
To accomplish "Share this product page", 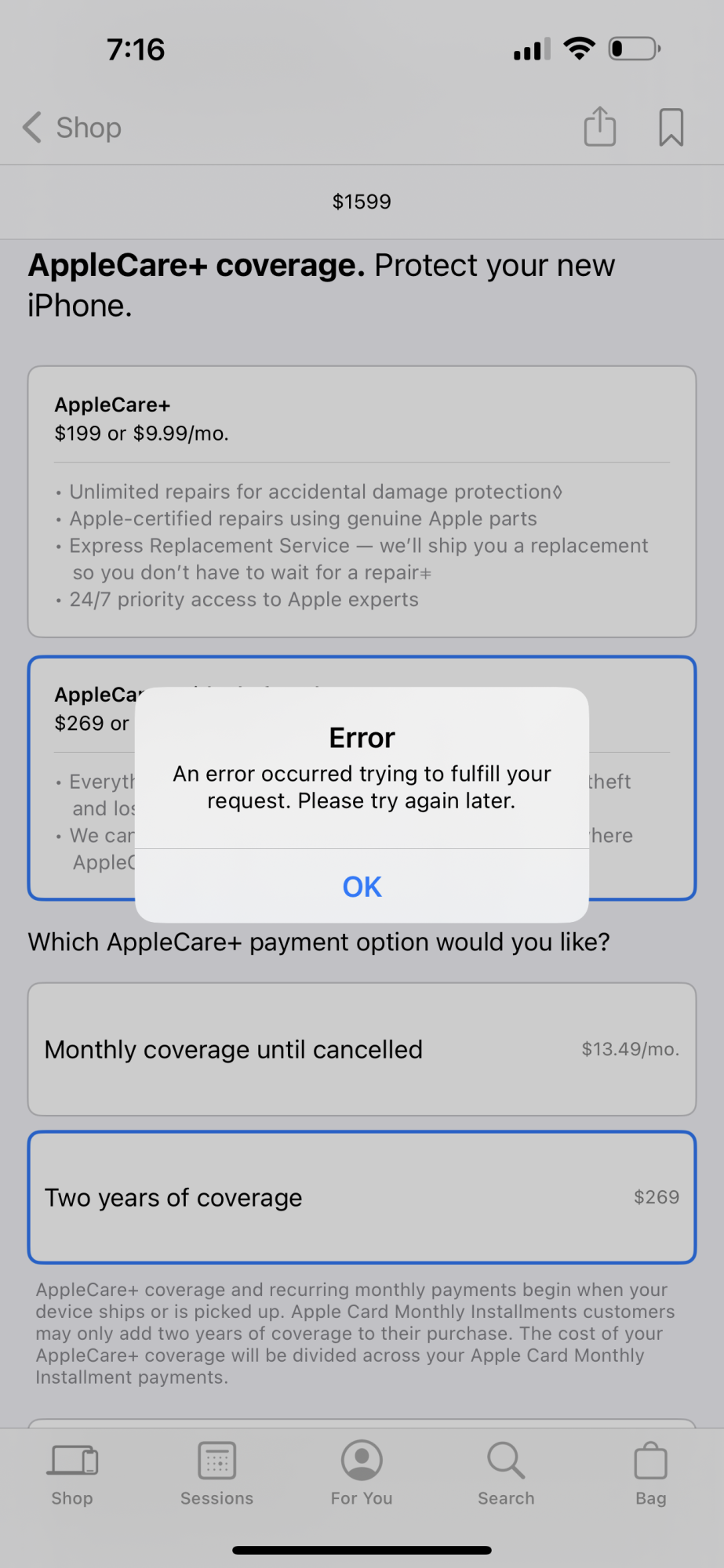I will [x=600, y=126].
